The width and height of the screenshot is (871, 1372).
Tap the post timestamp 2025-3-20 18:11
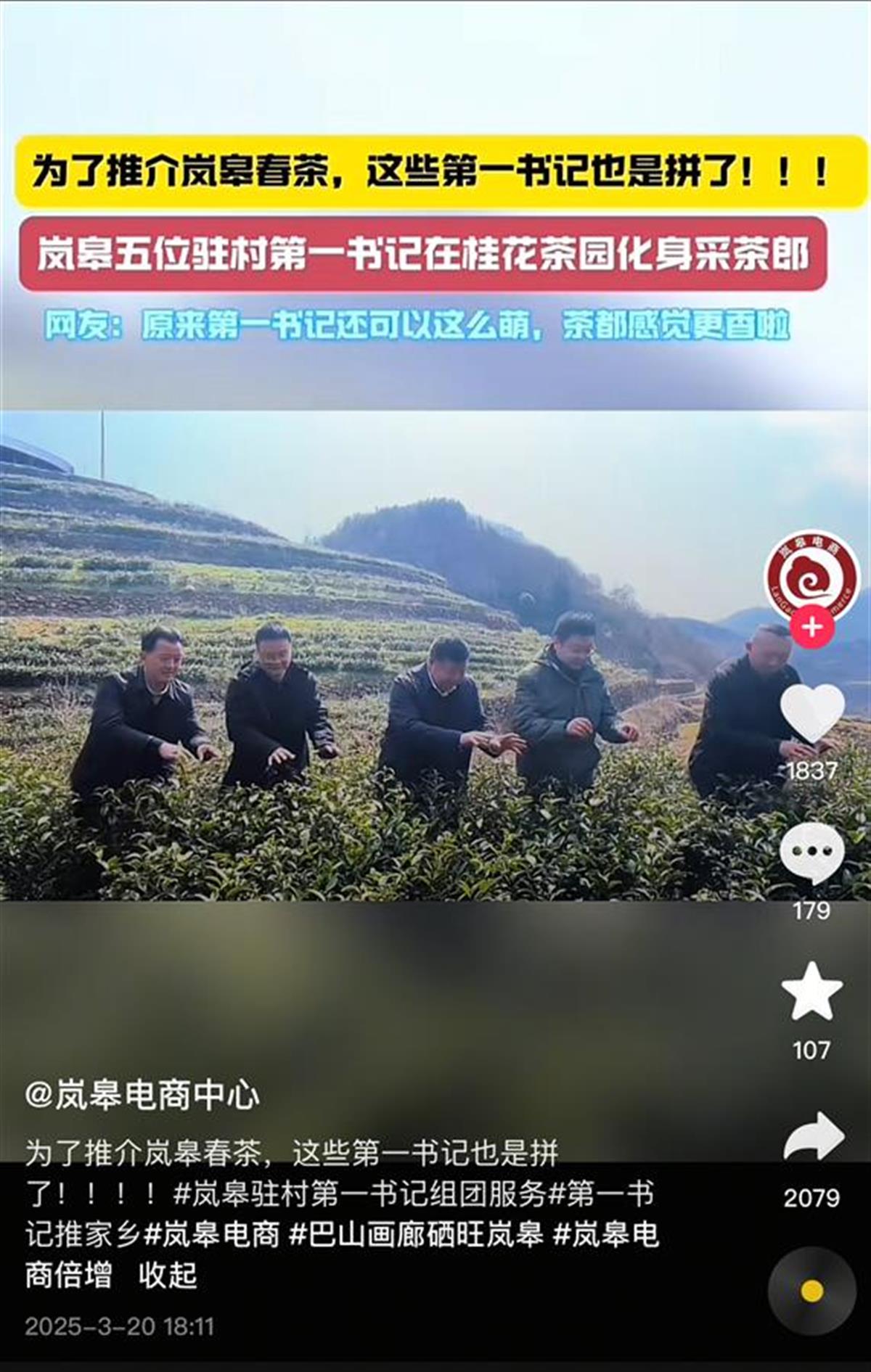point(120,1326)
